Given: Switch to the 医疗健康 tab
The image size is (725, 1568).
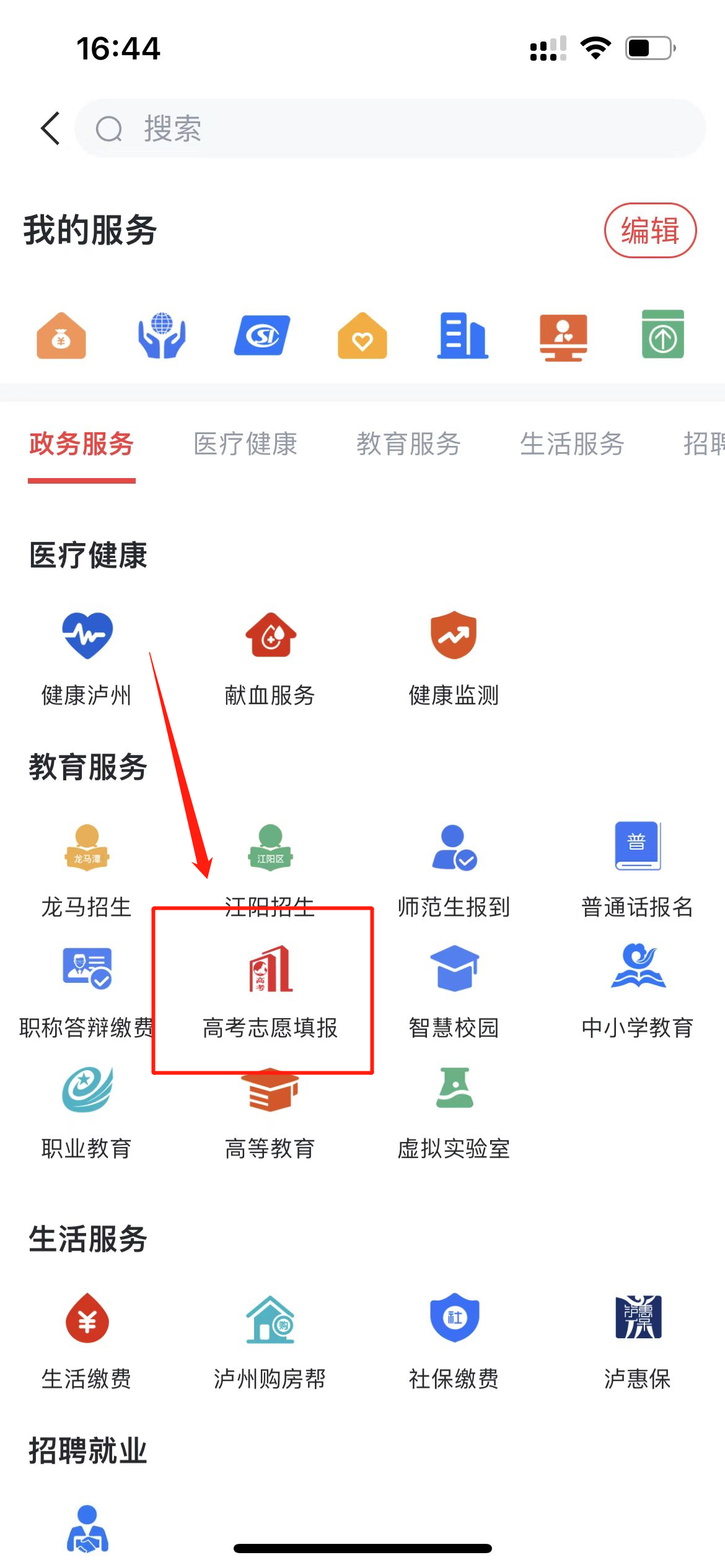Looking at the screenshot, I should [x=245, y=444].
